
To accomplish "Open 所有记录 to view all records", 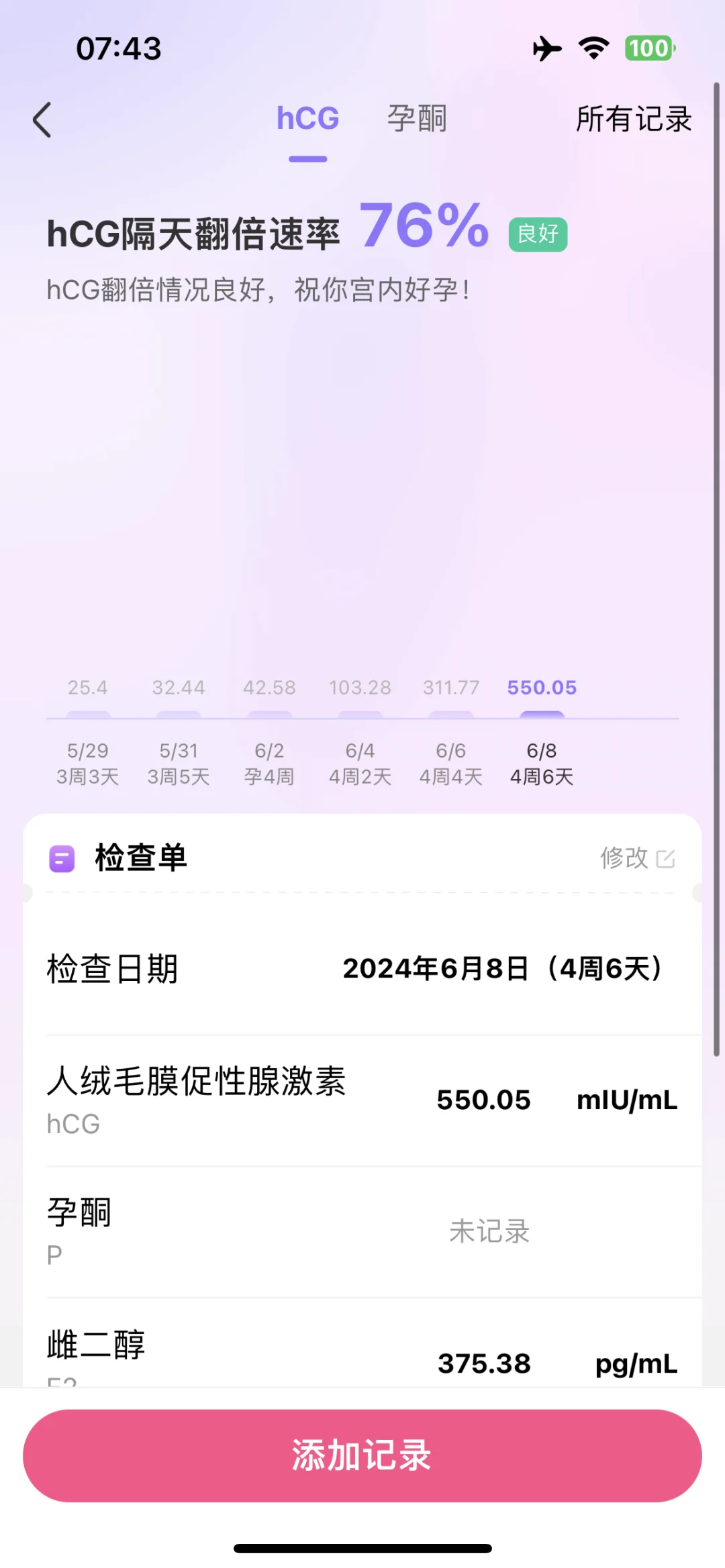I will (634, 119).
